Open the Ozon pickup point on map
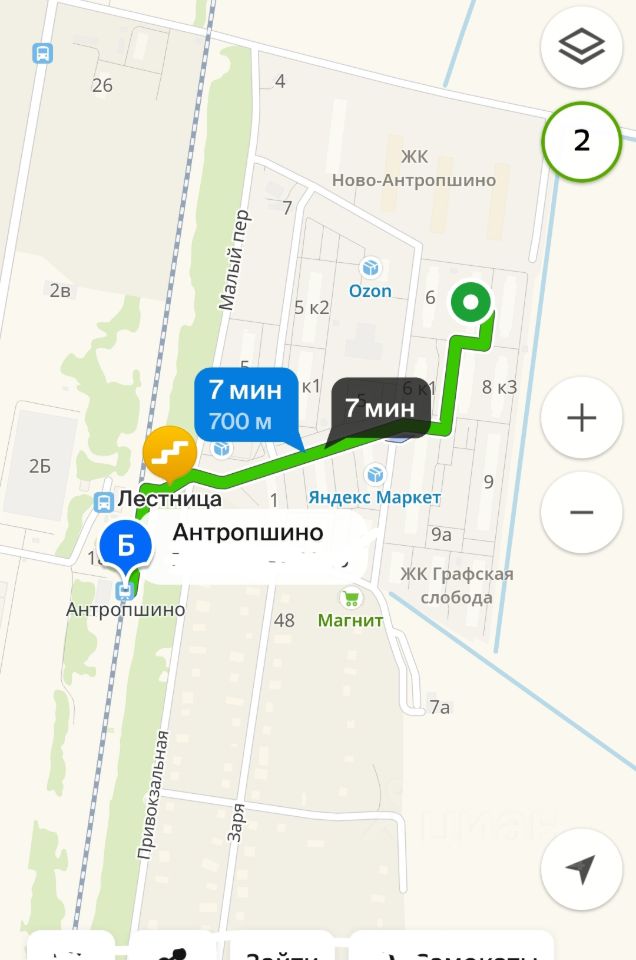The height and width of the screenshot is (960, 636). 371,268
